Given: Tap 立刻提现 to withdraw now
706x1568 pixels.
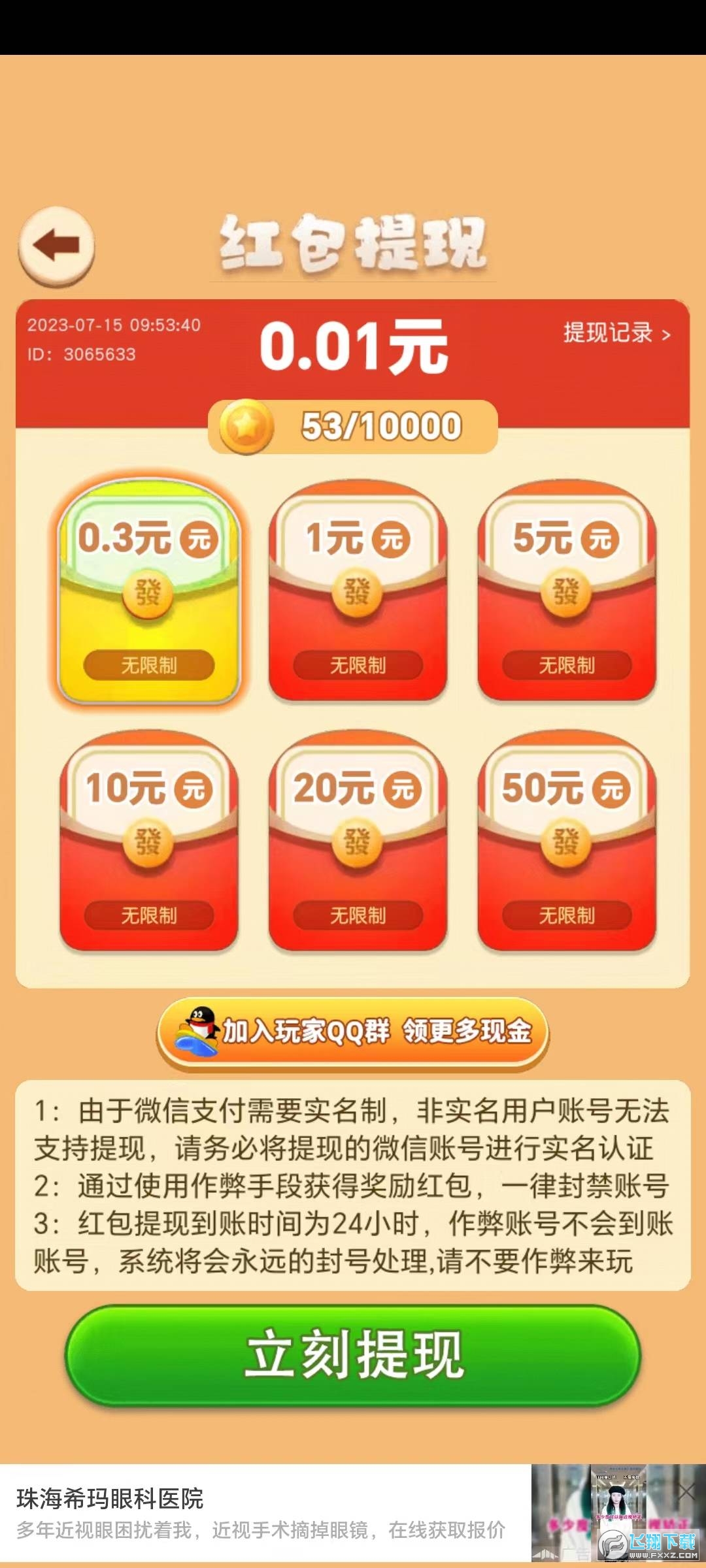Looking at the screenshot, I should click(x=353, y=1354).
